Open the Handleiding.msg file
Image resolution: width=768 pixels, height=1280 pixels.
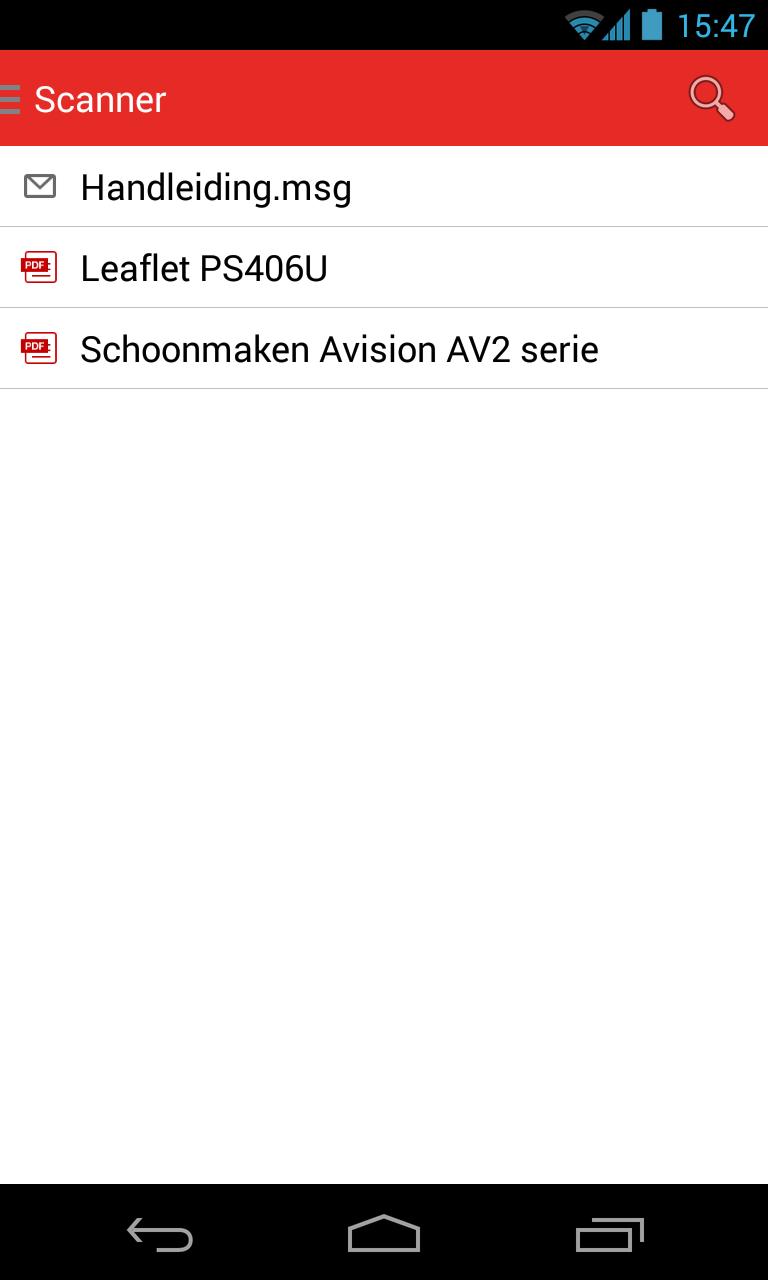[216, 187]
